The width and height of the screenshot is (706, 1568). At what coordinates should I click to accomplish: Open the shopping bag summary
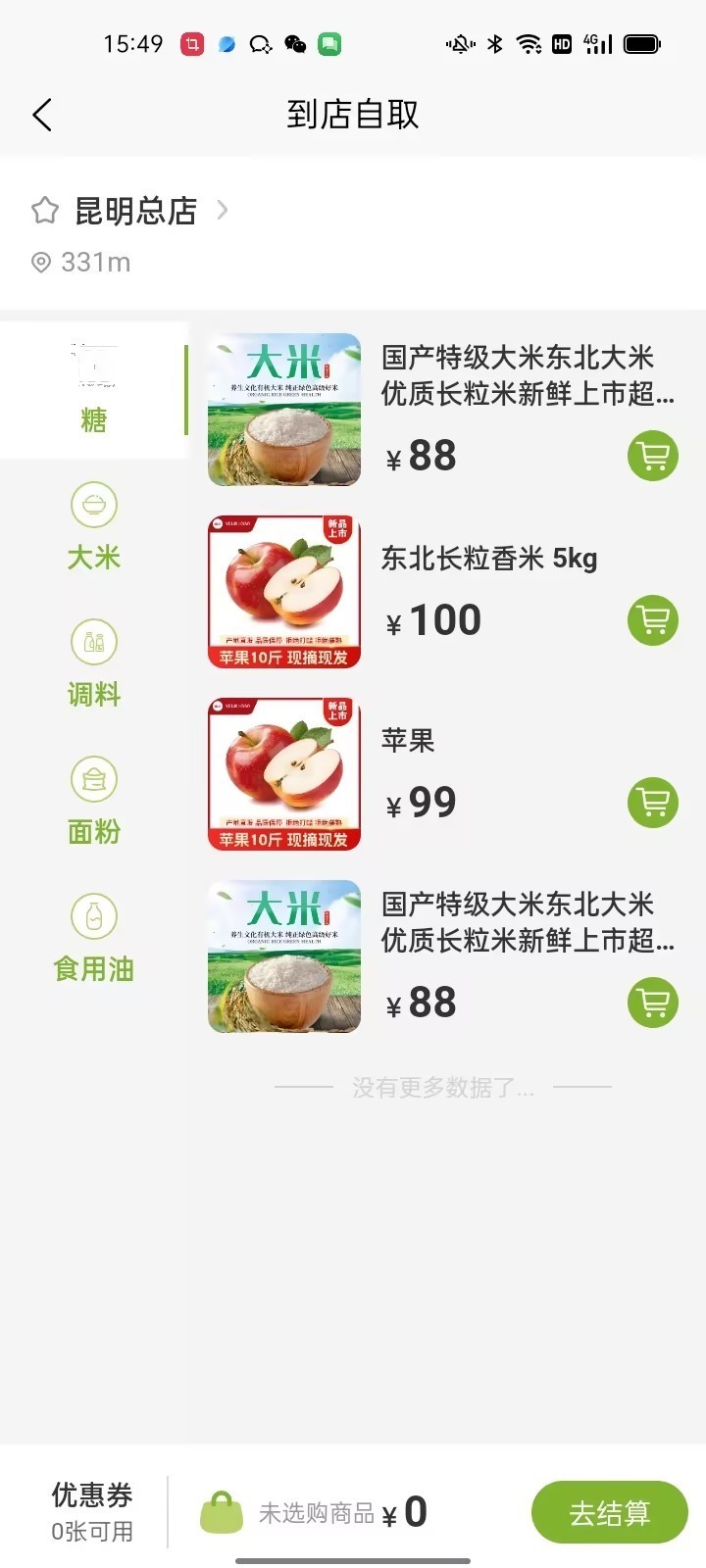pos(222,1513)
